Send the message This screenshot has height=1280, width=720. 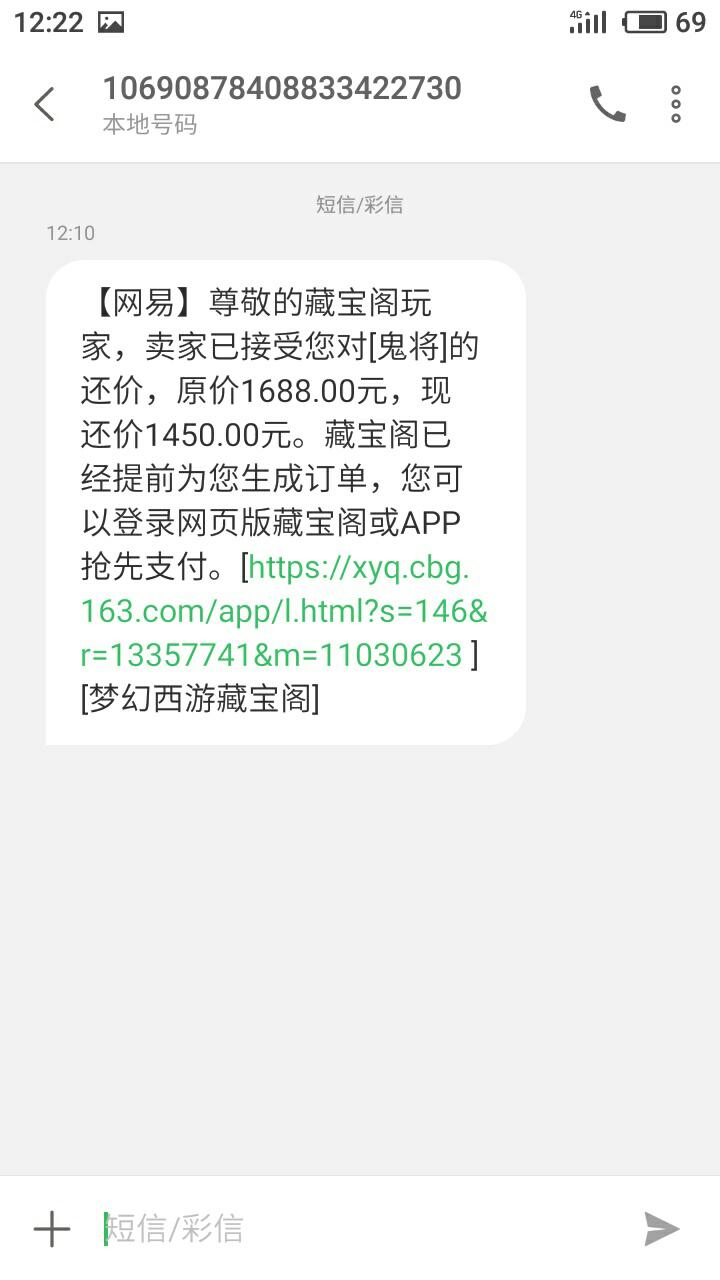661,1229
